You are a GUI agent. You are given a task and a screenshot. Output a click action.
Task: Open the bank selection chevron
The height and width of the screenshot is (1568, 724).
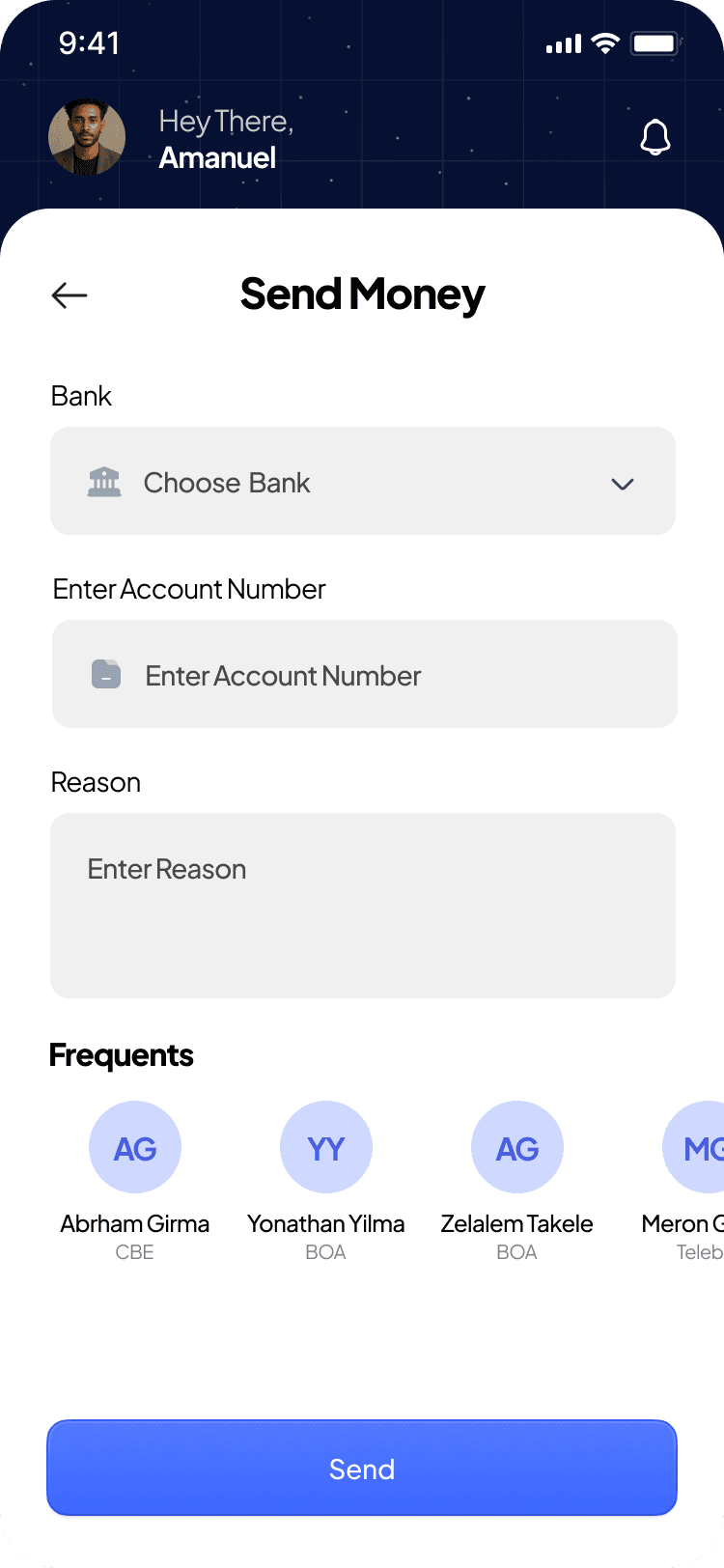click(x=623, y=485)
